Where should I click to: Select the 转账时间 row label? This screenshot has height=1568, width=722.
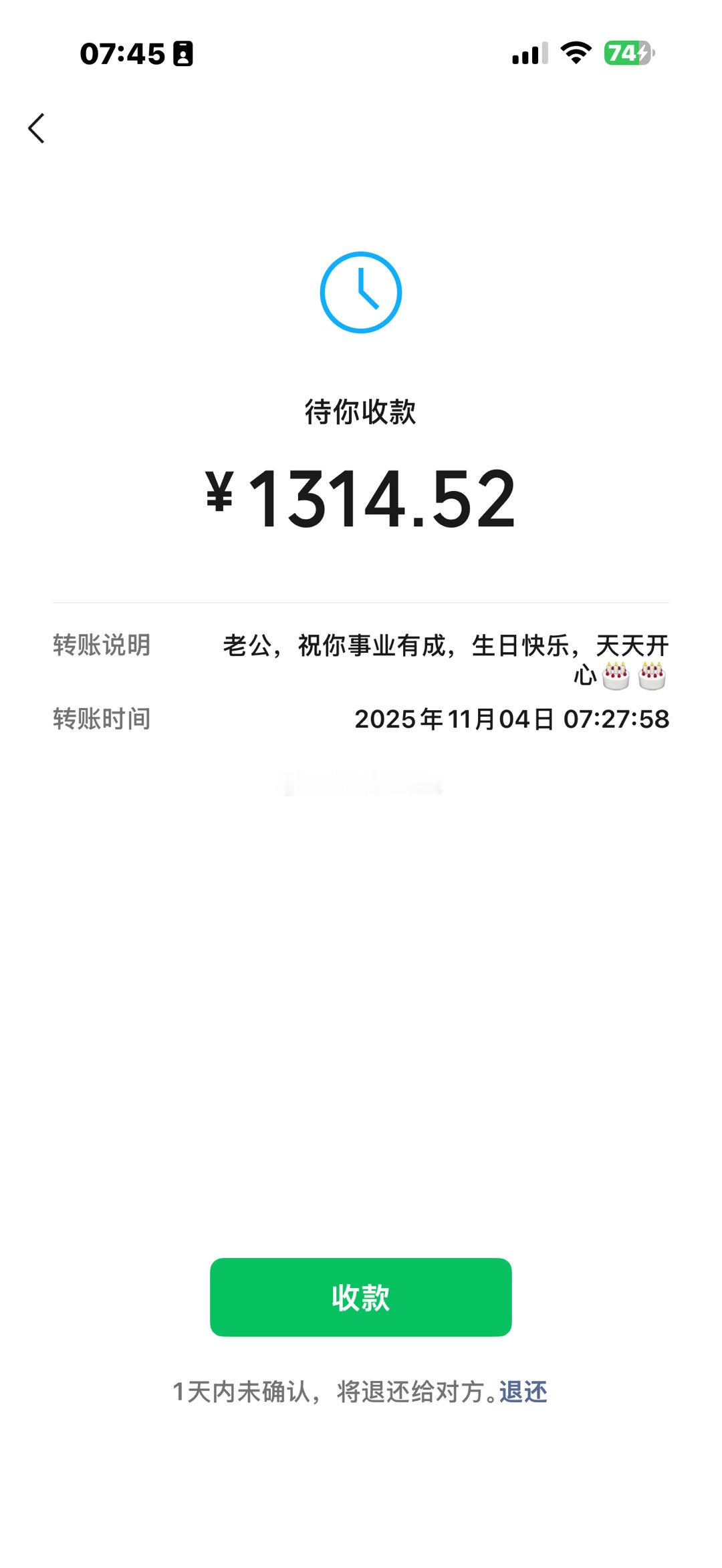coord(102,719)
